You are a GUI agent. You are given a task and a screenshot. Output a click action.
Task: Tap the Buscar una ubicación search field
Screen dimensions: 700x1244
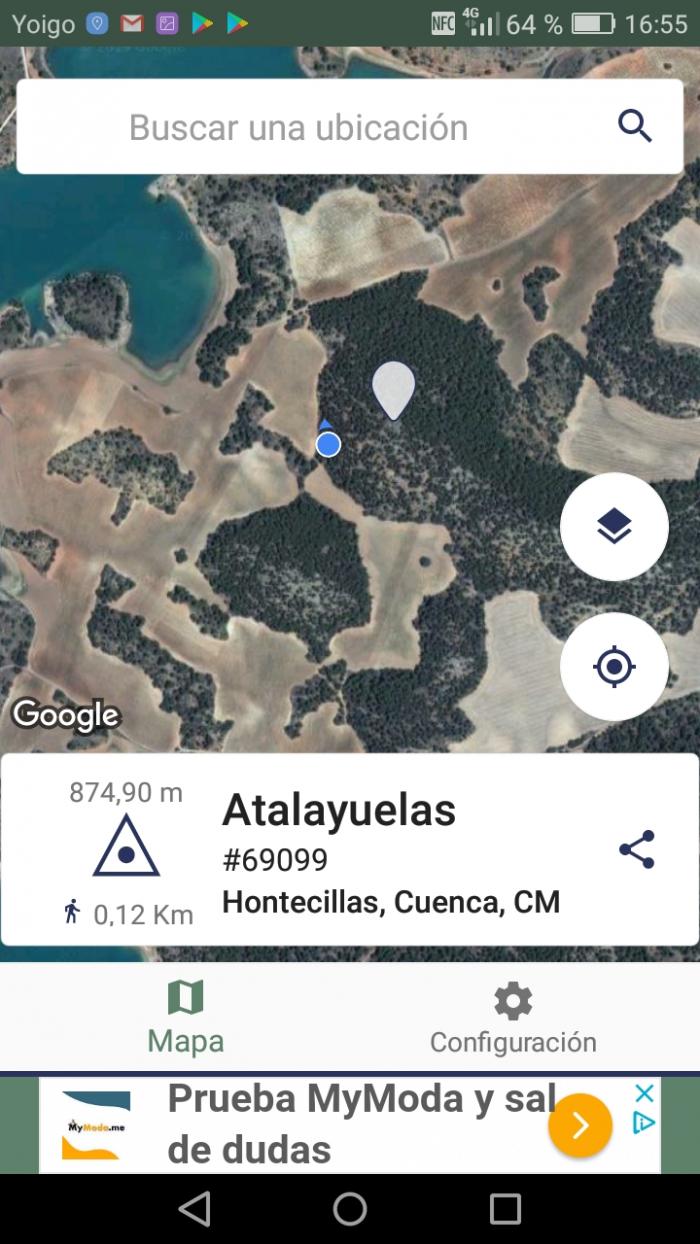point(350,127)
